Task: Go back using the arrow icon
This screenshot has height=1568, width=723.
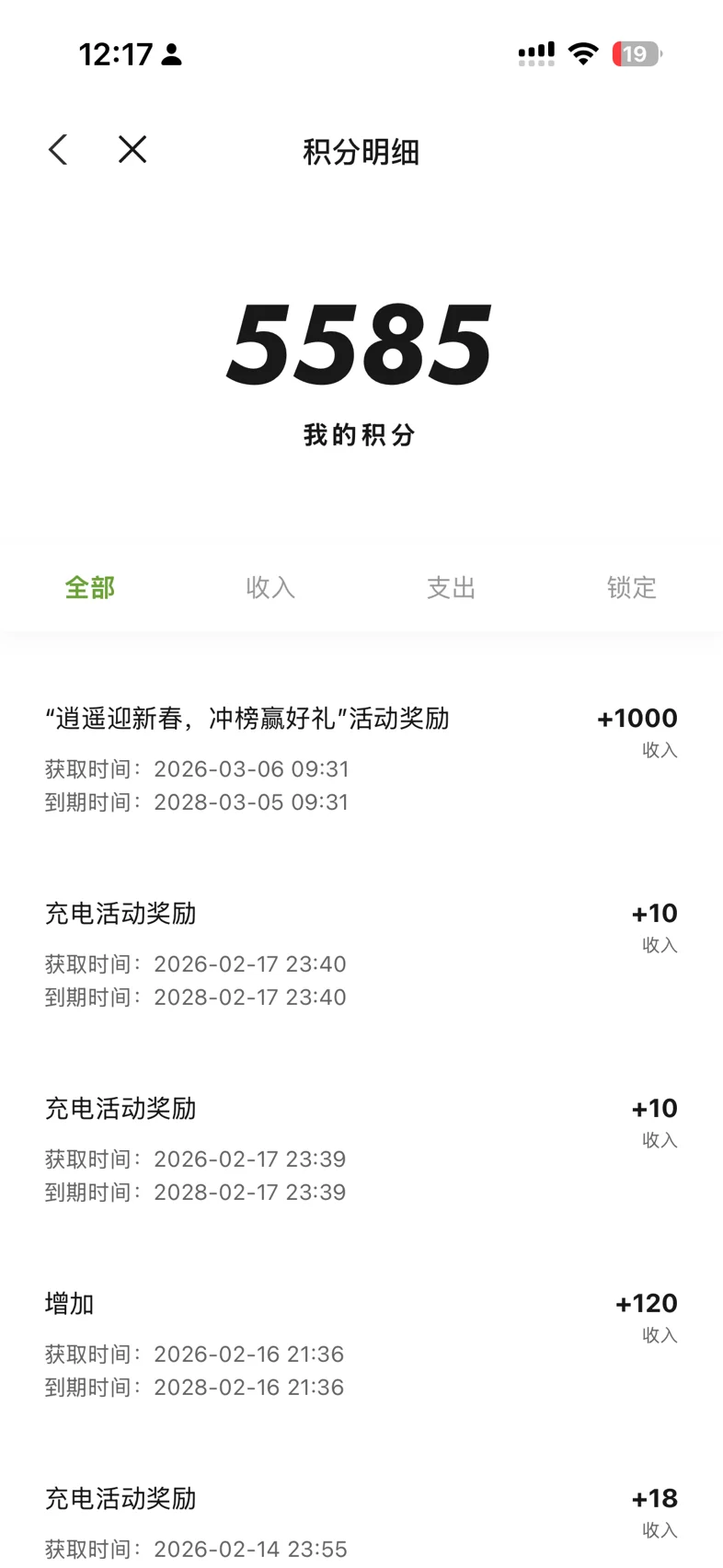Action: click(58, 150)
